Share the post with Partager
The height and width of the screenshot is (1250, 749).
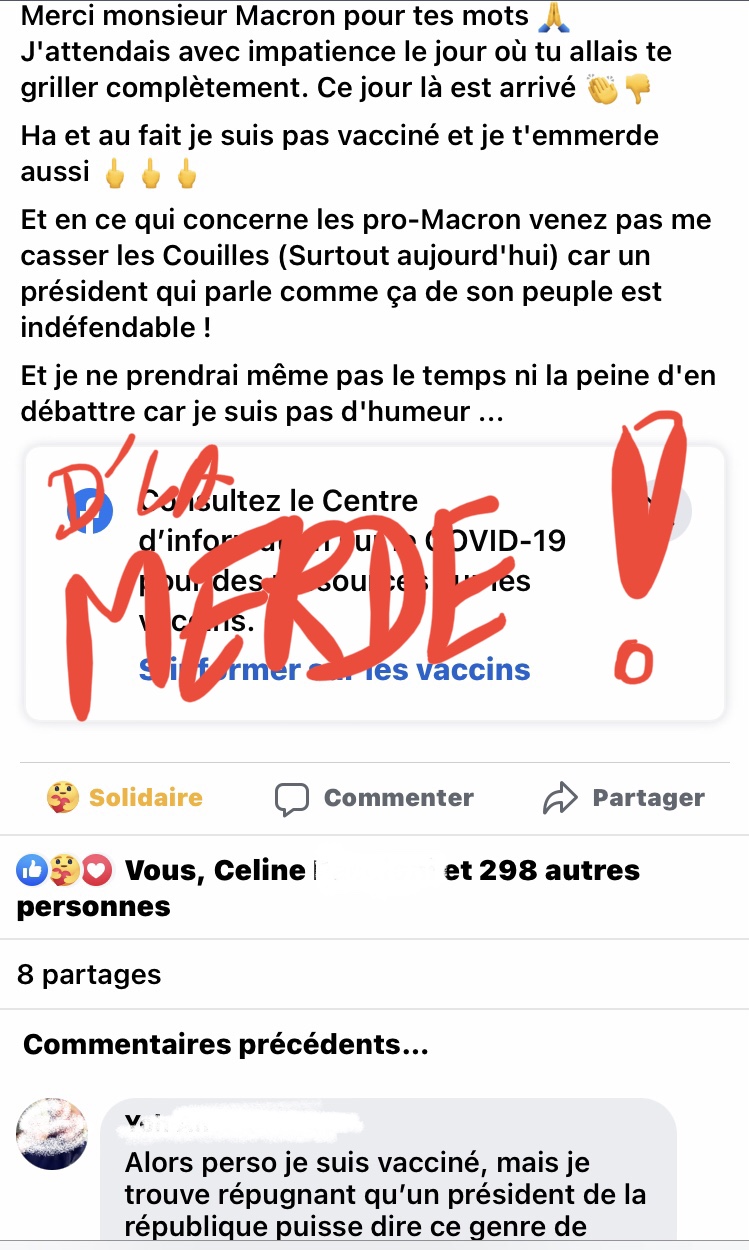coord(624,797)
